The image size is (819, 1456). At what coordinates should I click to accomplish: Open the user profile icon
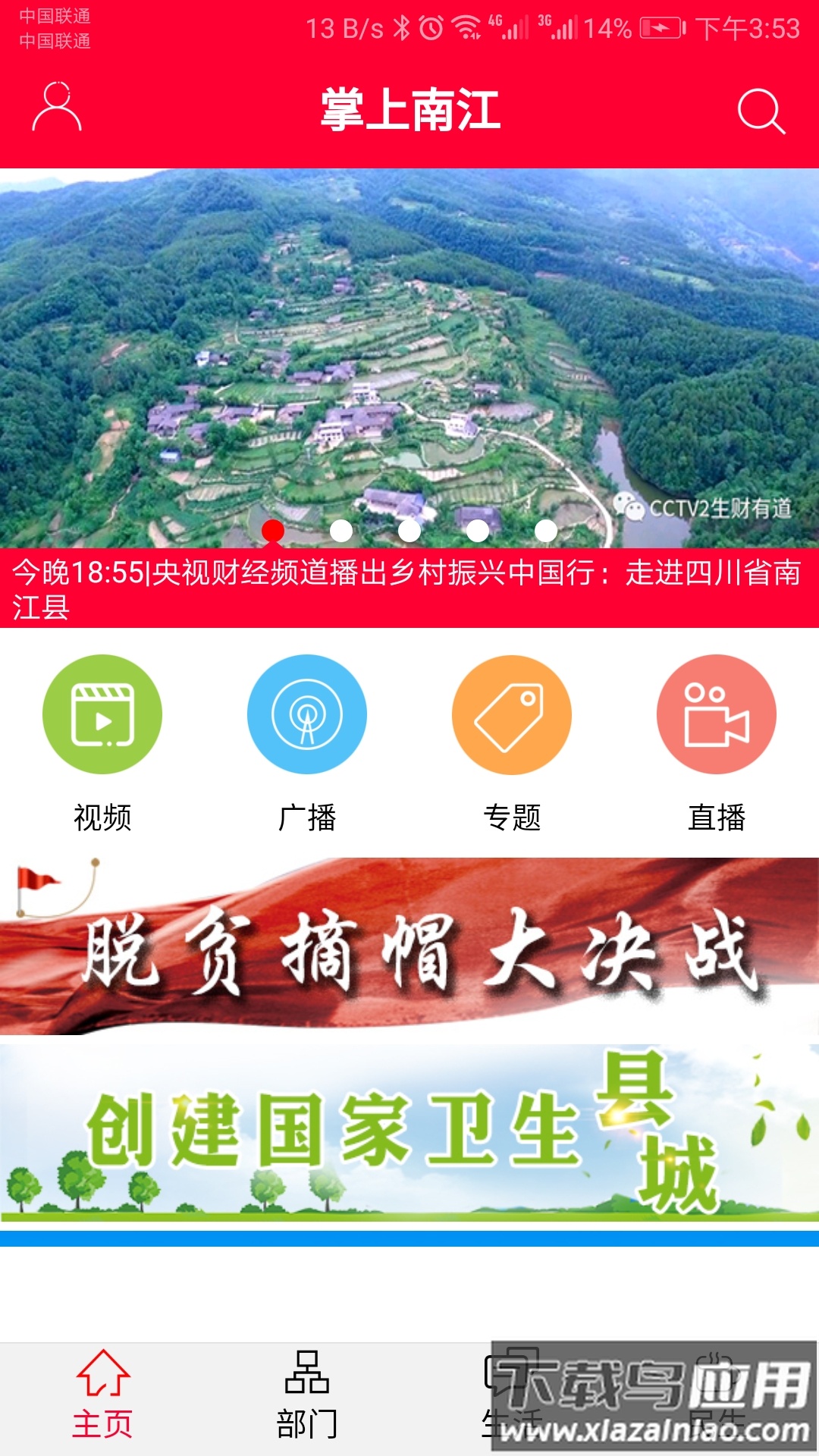coord(56,108)
